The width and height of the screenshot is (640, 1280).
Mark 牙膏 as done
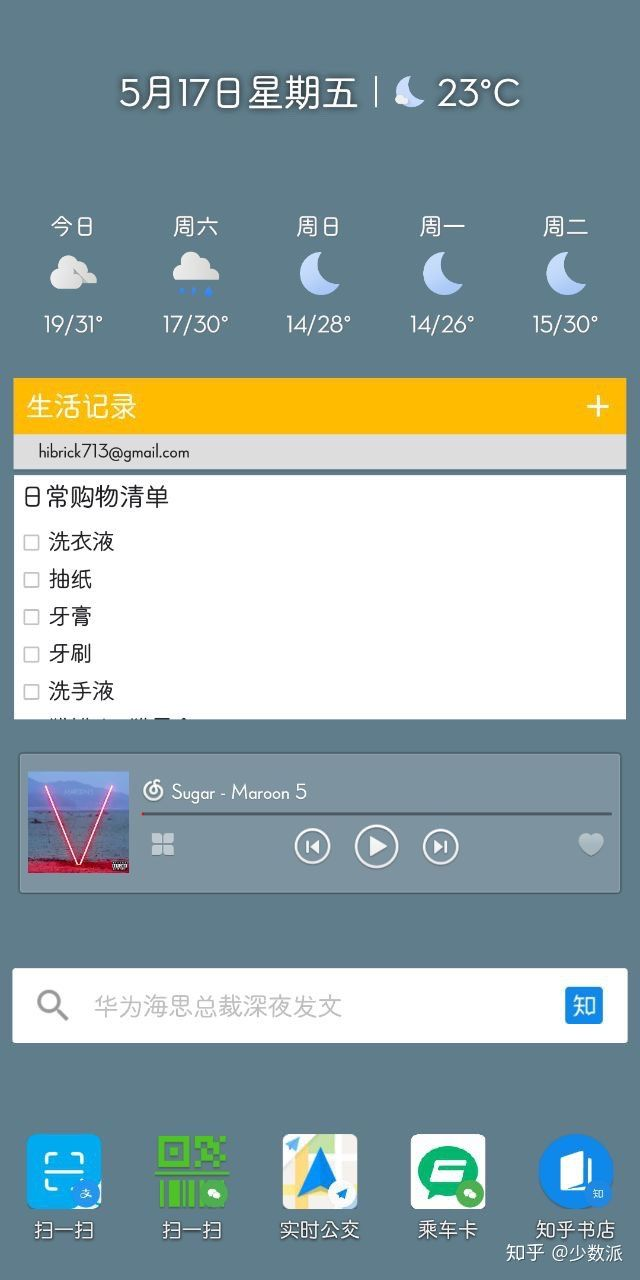coord(32,617)
